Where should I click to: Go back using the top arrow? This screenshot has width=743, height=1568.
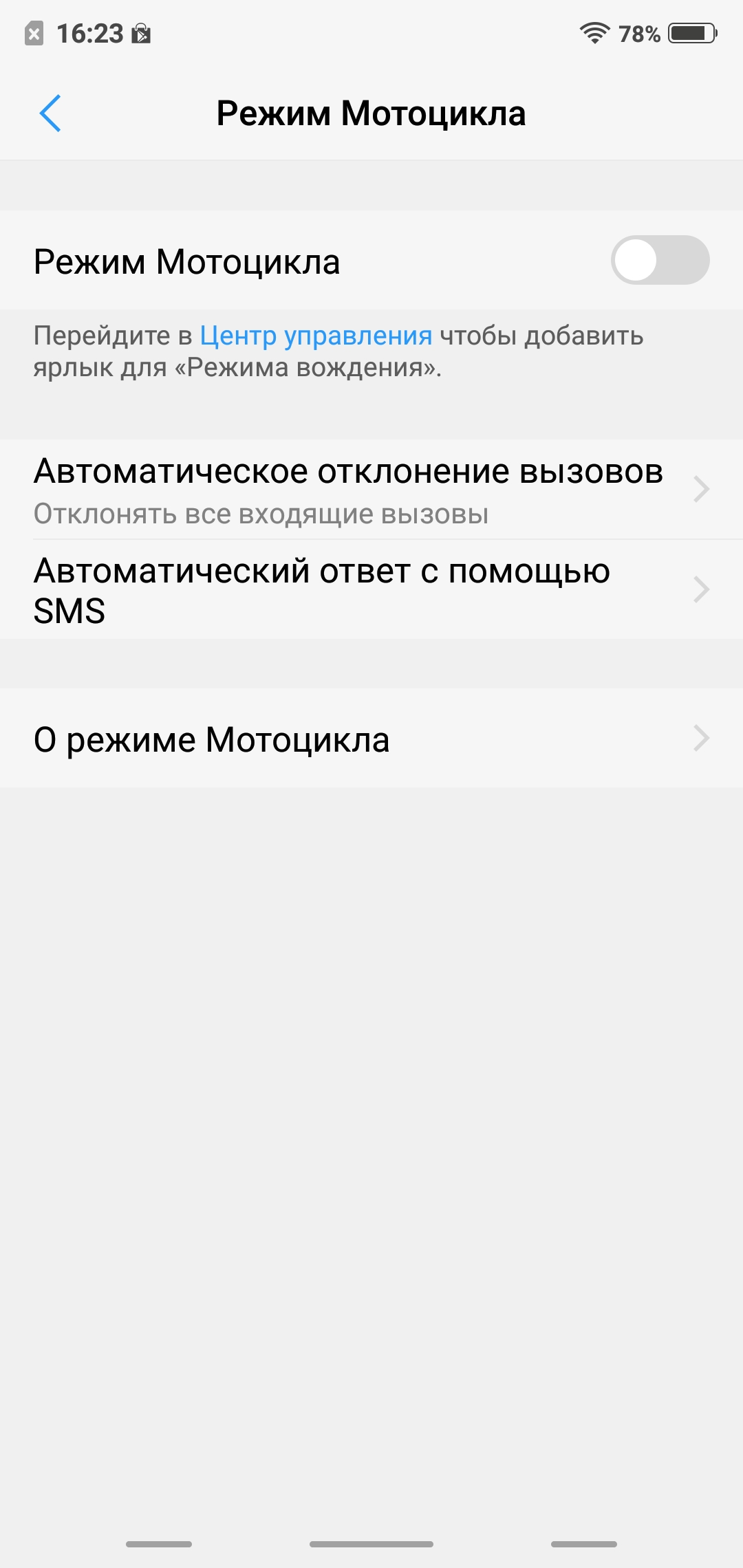click(50, 113)
